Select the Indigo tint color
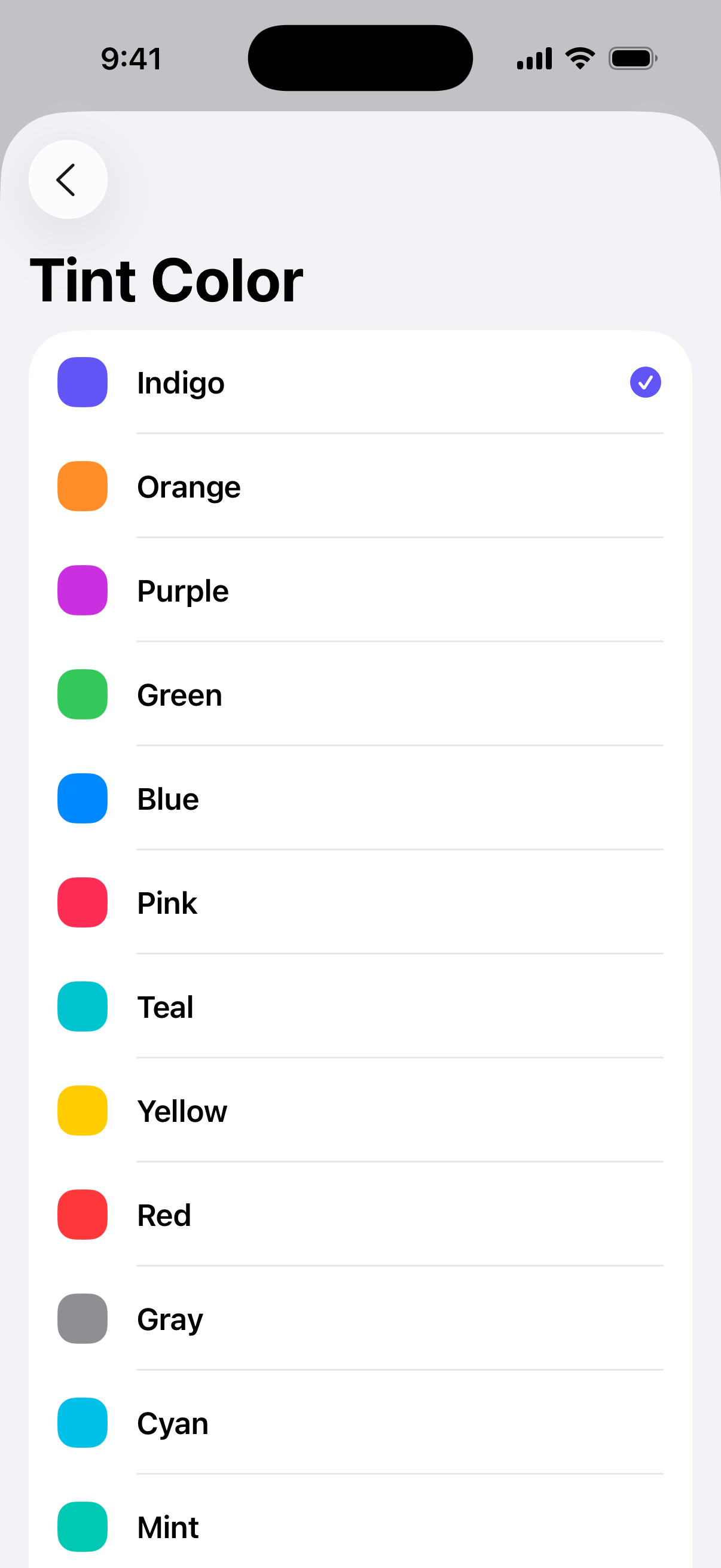721x1568 pixels. point(359,383)
